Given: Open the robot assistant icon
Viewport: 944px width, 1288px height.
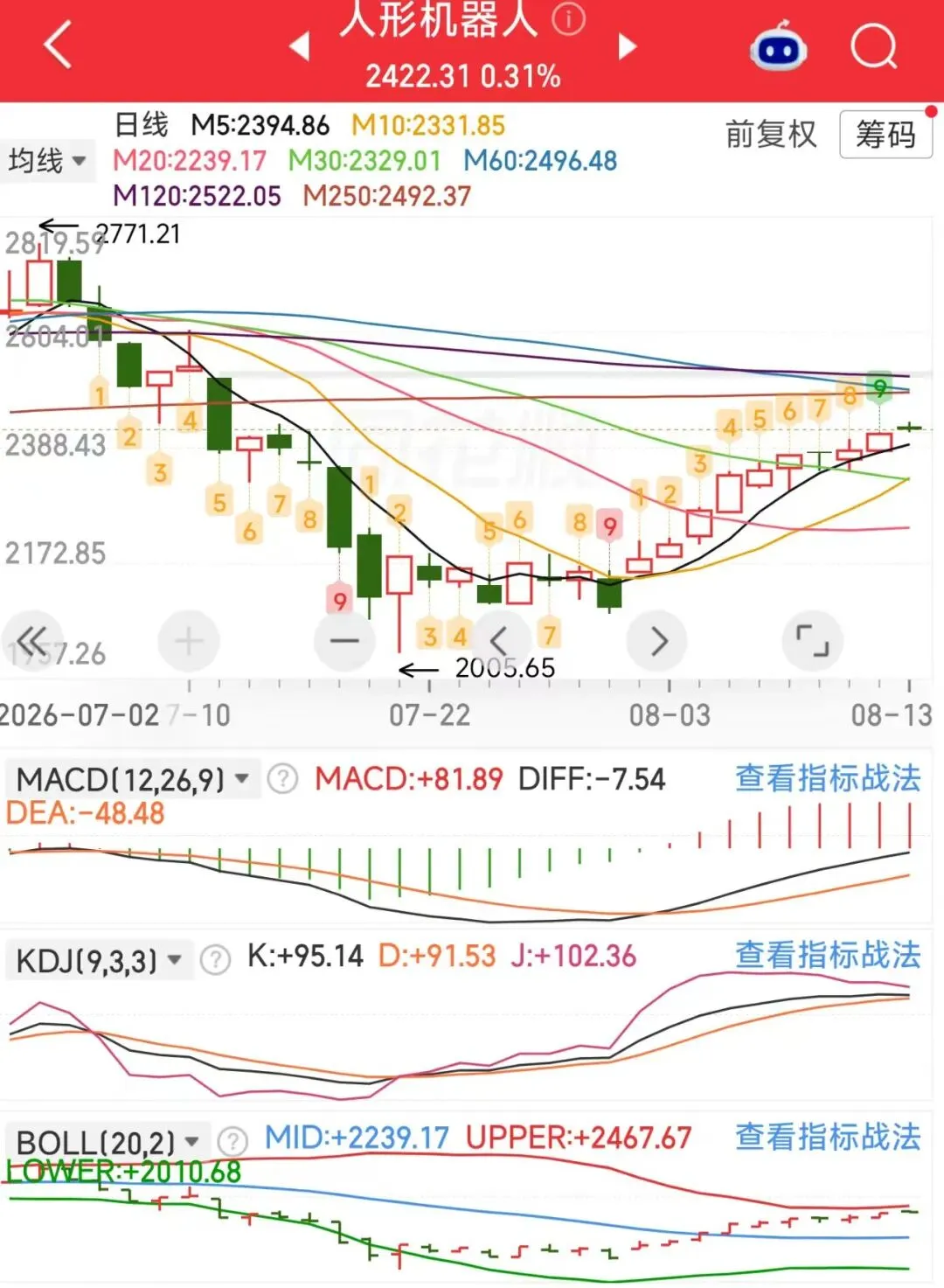Looking at the screenshot, I should [x=778, y=46].
